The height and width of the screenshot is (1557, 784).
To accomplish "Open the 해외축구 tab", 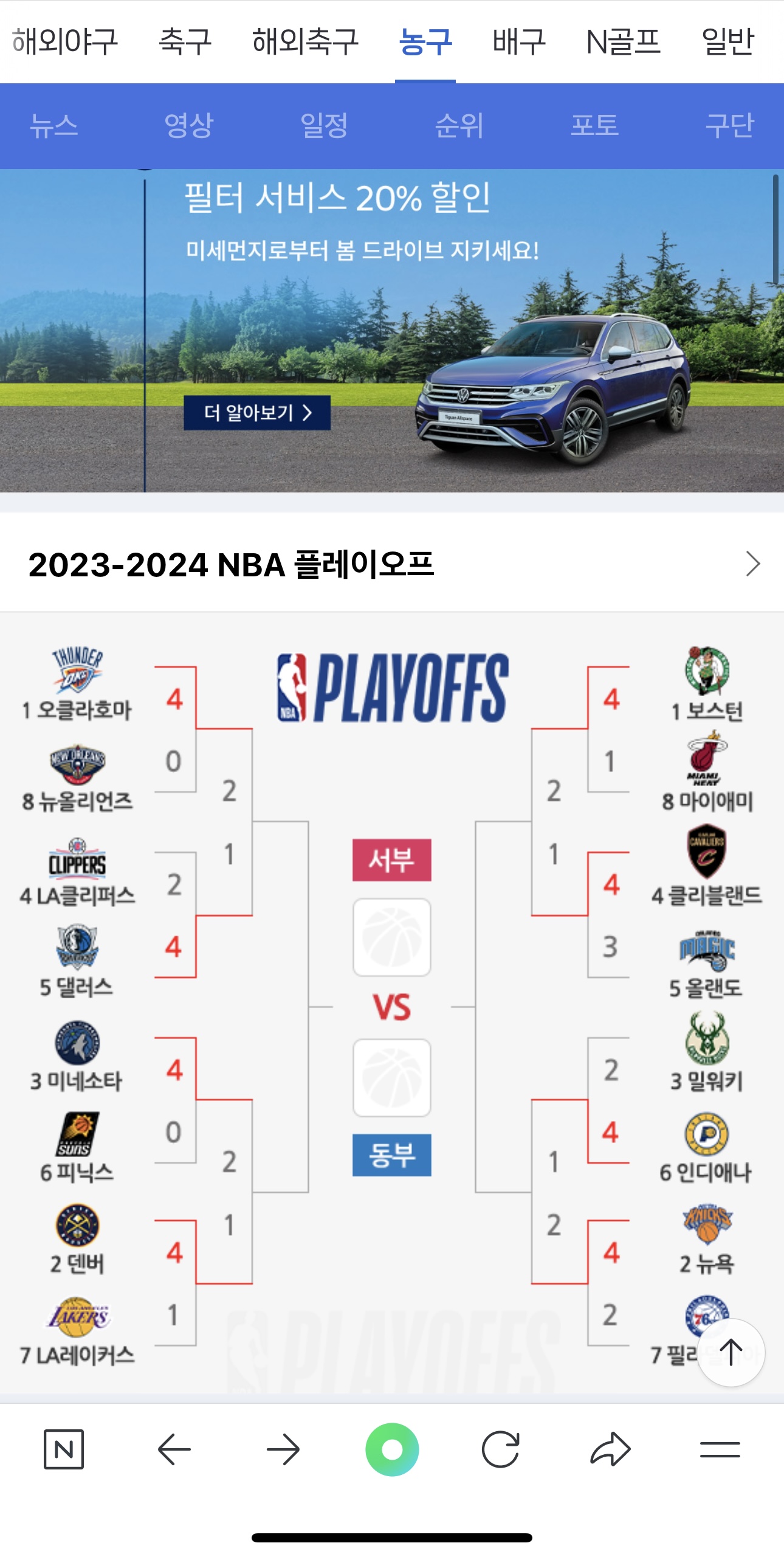I will pos(305,42).
